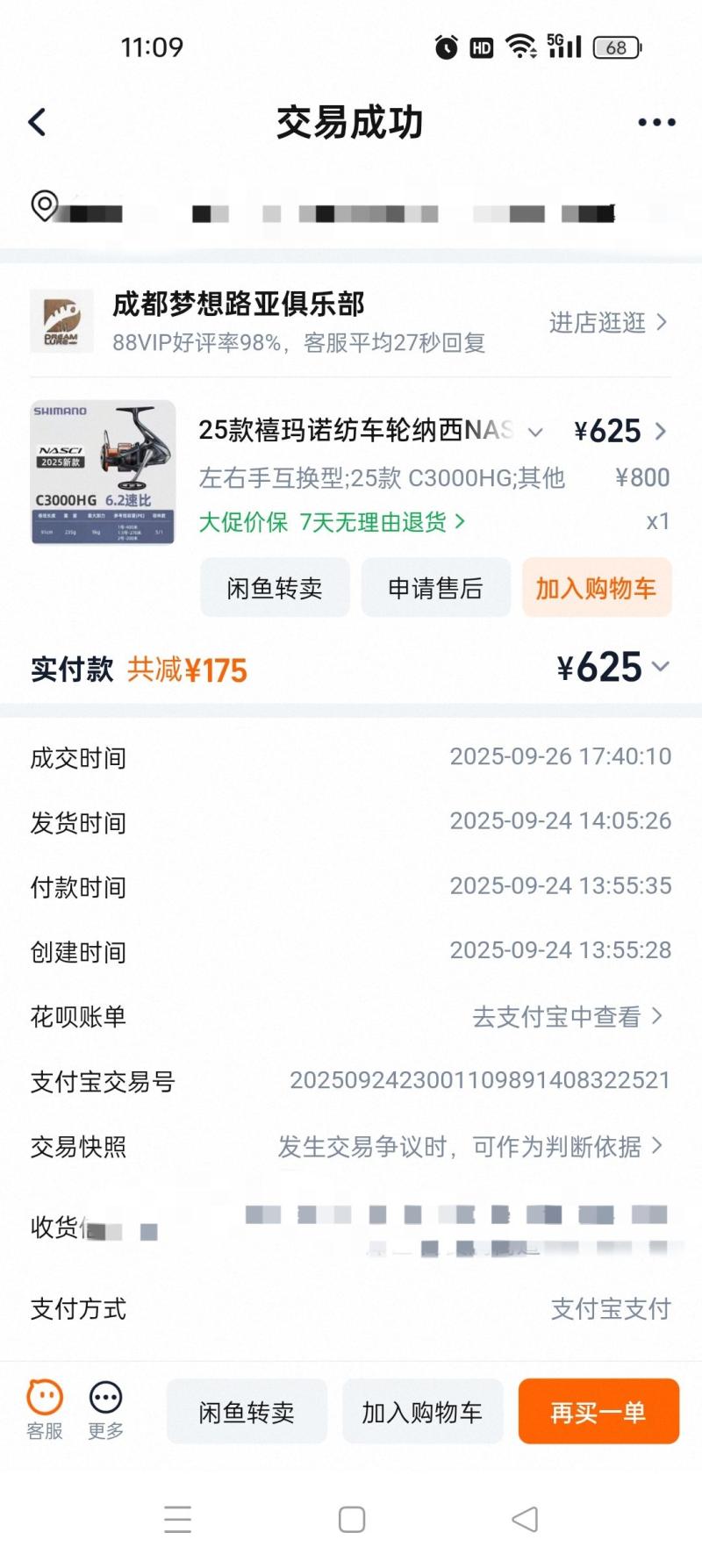Open the ¥625 item price details

(x=620, y=431)
